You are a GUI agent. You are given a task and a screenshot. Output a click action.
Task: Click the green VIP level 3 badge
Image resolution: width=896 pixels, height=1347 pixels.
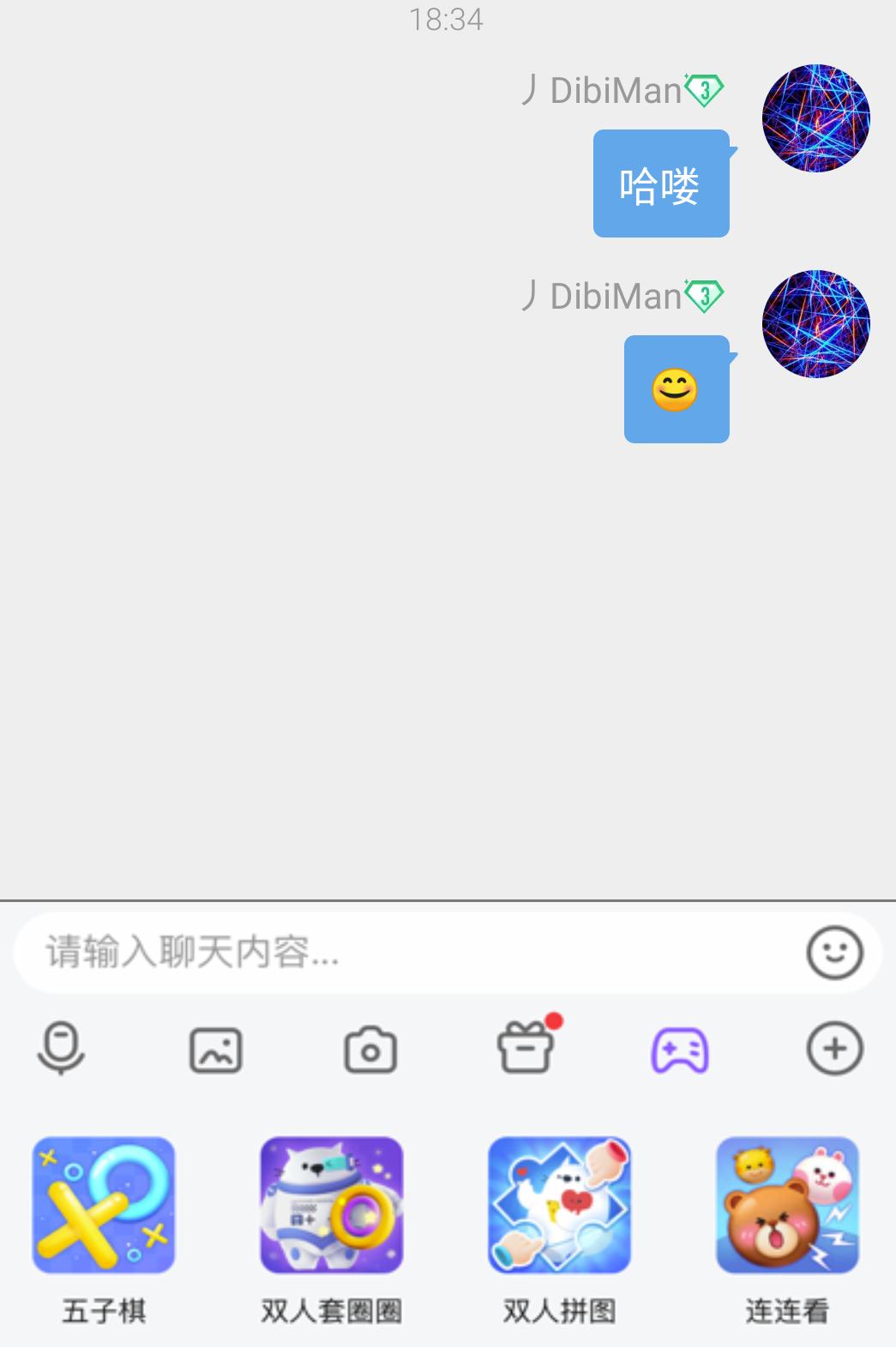pyautogui.click(x=704, y=89)
